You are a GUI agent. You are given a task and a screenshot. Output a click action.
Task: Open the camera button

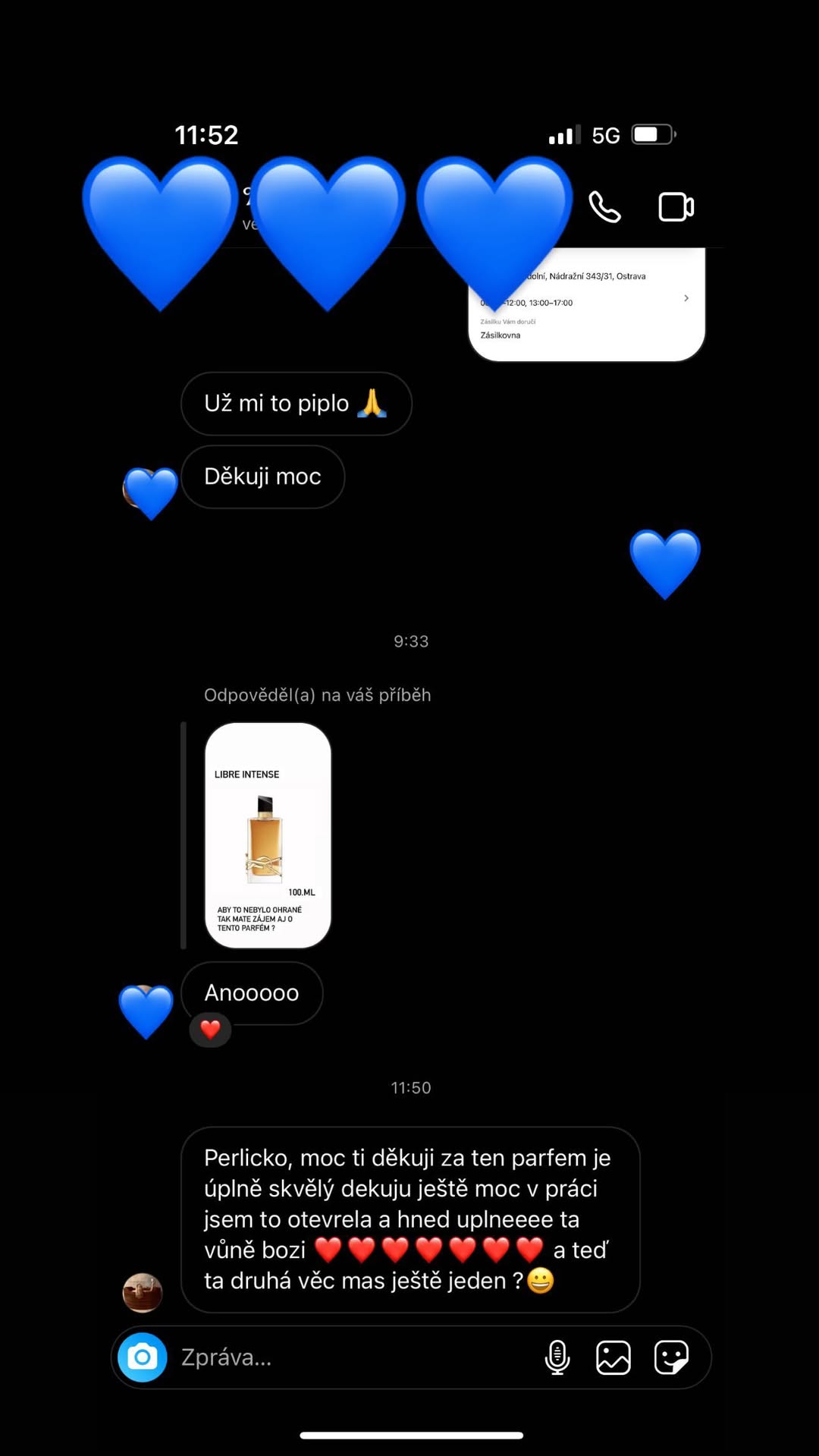[x=143, y=1357]
